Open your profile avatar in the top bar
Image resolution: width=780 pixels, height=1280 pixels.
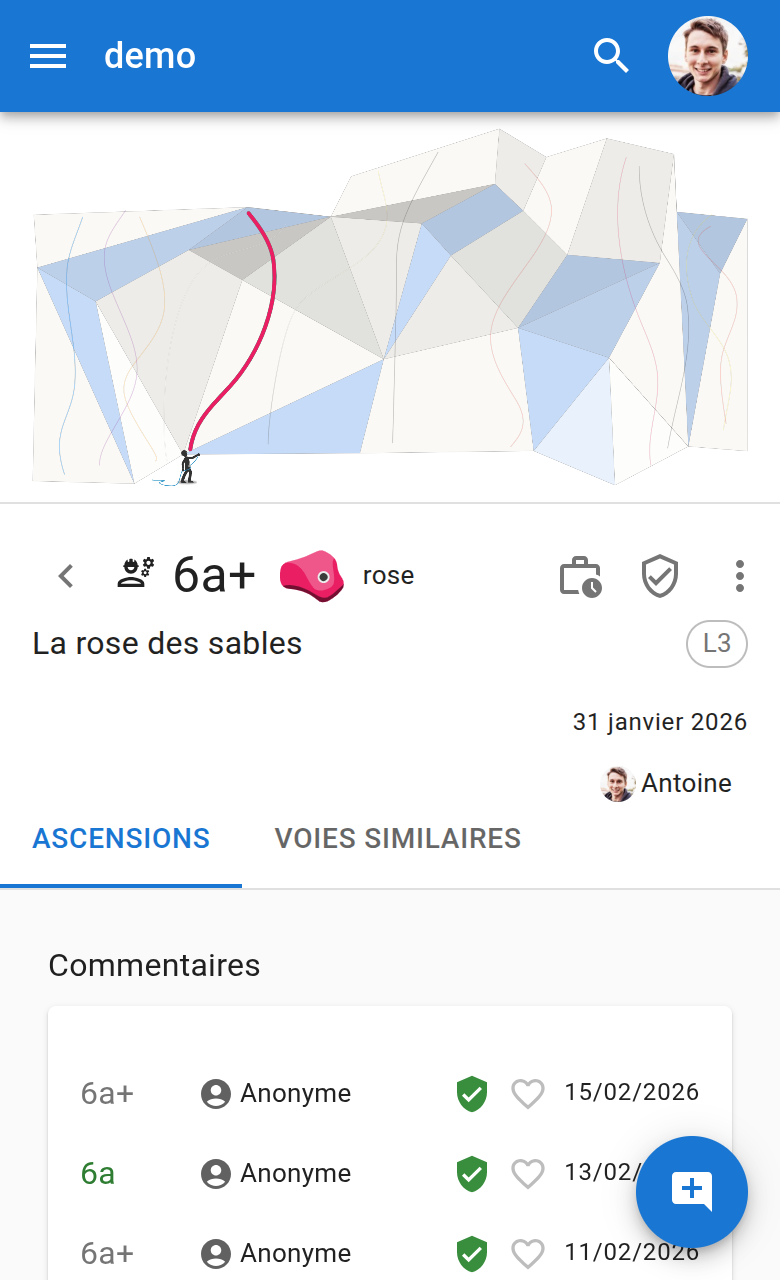[707, 56]
